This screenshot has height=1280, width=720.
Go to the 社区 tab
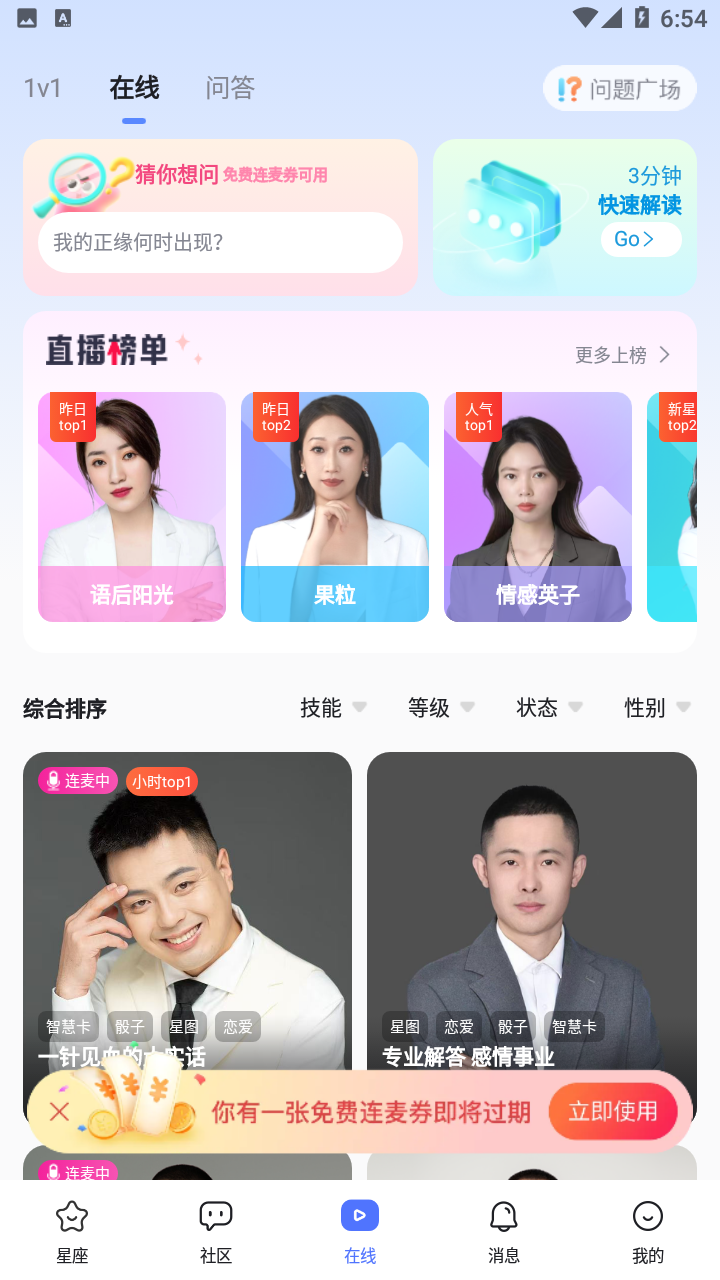[x=216, y=1232]
